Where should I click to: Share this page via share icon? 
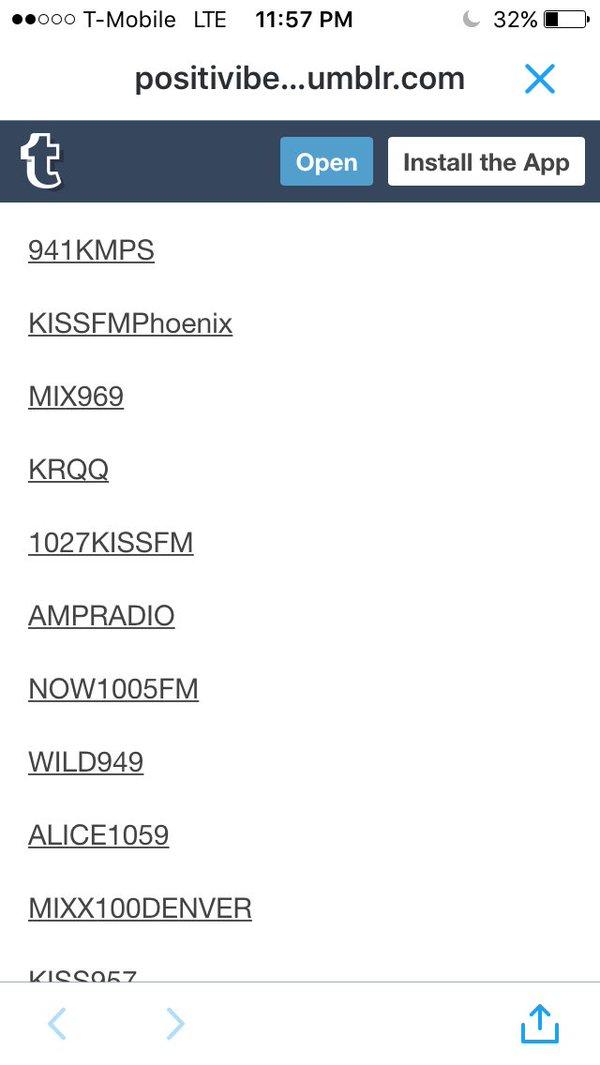click(x=539, y=1021)
